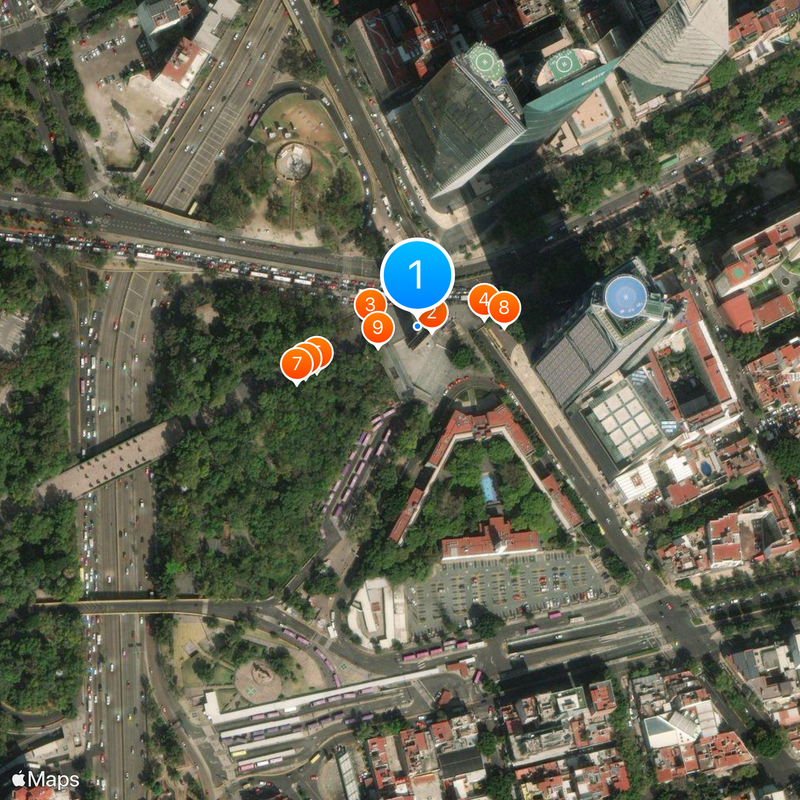Image resolution: width=800 pixels, height=800 pixels.
Task: Open the orange pin numbered 8
Action: click(504, 308)
